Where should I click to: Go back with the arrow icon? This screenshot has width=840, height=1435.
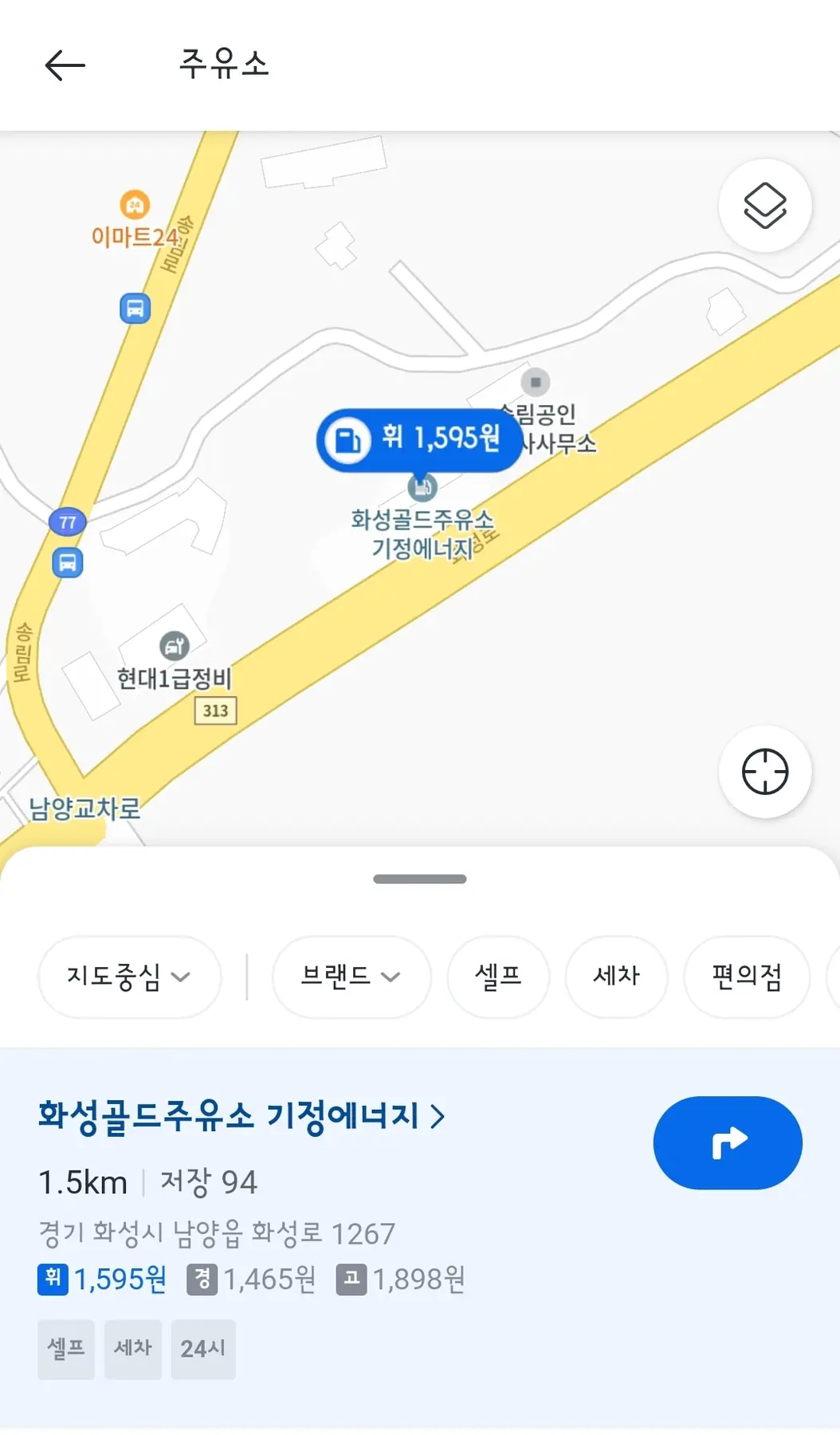(x=65, y=65)
